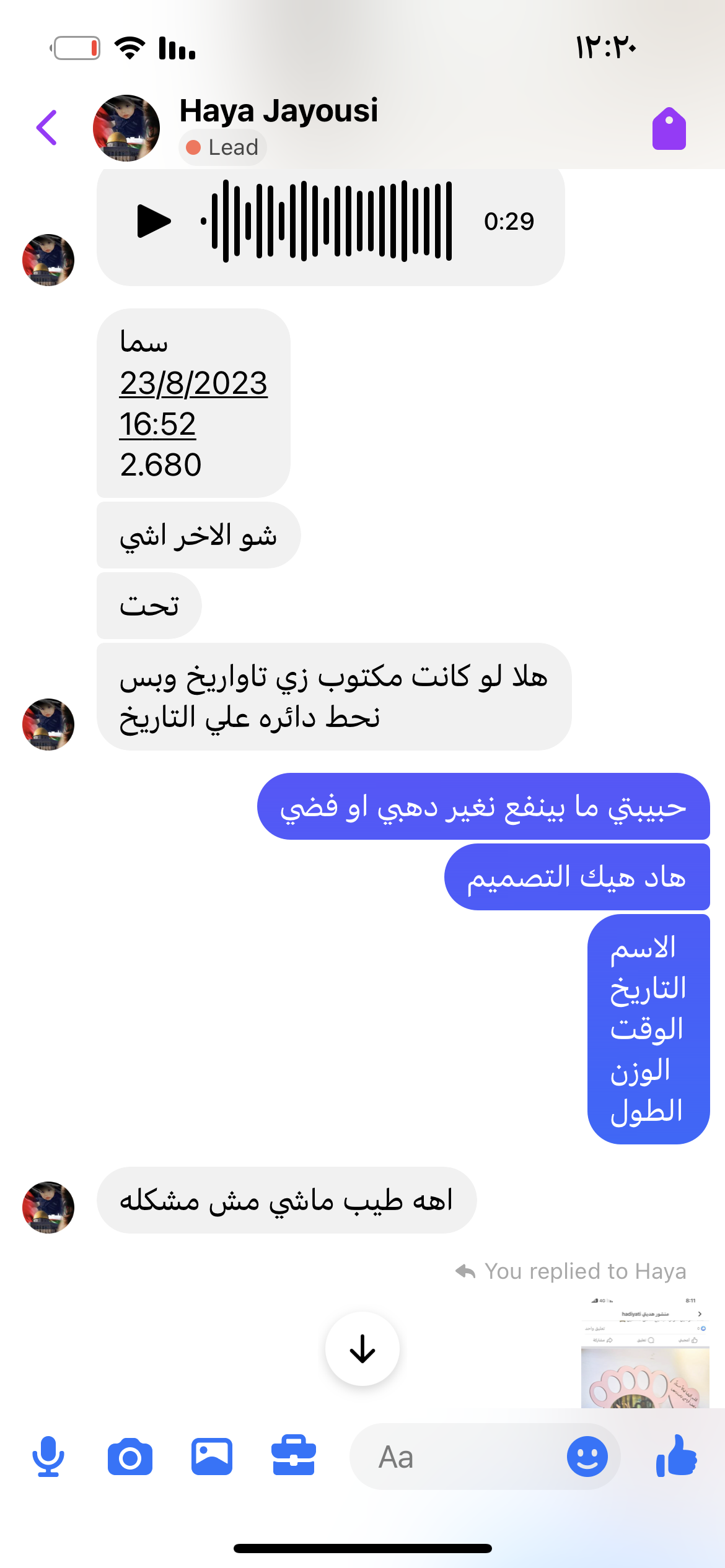Open the camera to take photo
Image resolution: width=725 pixels, height=1568 pixels.
click(130, 1457)
